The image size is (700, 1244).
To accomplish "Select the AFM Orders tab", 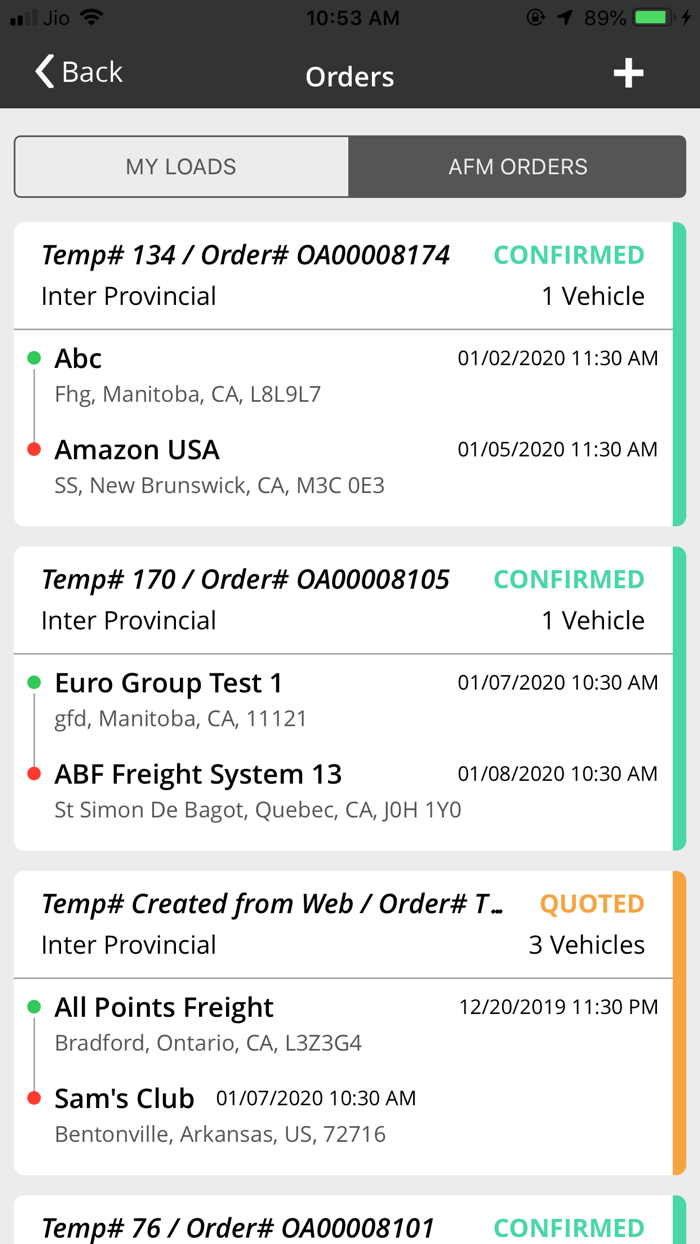I will click(x=517, y=167).
